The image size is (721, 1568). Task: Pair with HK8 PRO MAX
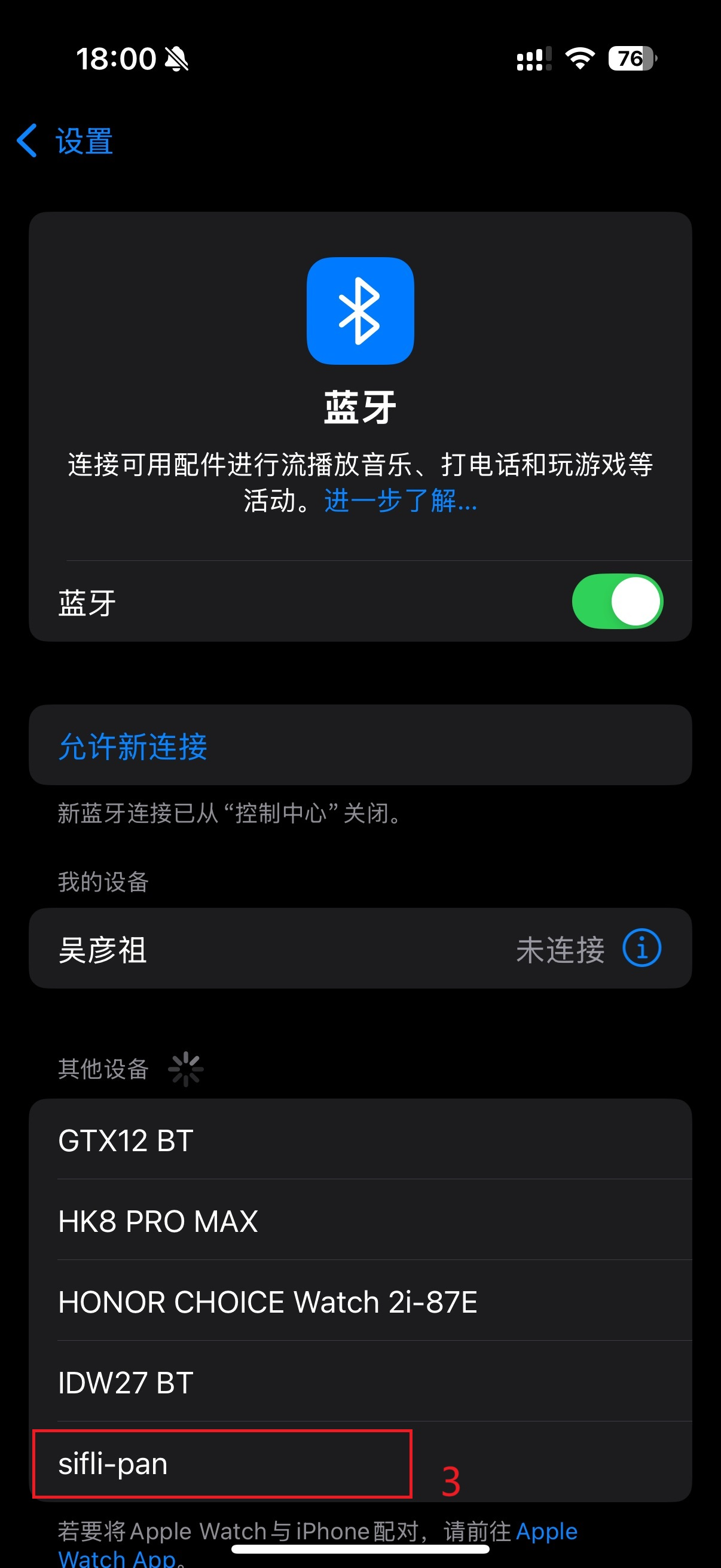coord(360,1221)
